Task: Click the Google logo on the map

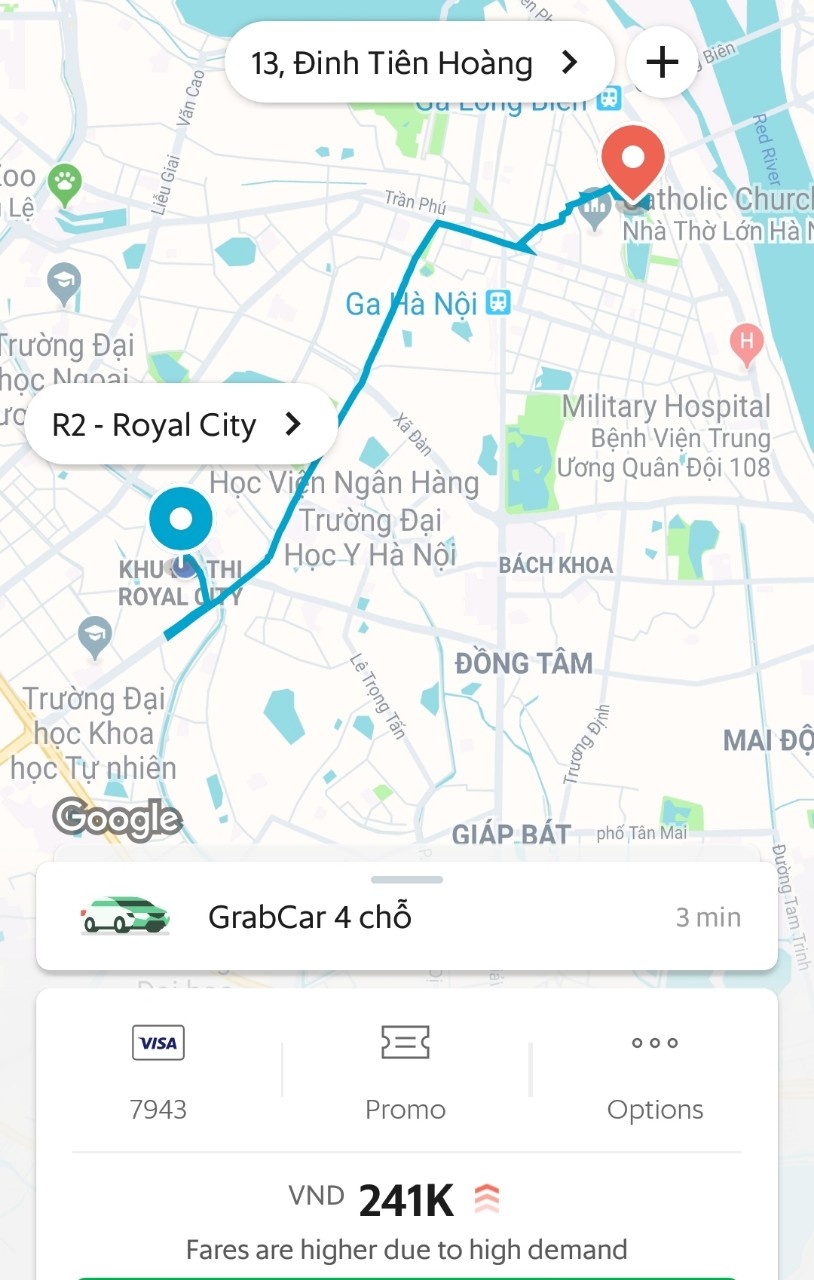Action: click(x=117, y=820)
